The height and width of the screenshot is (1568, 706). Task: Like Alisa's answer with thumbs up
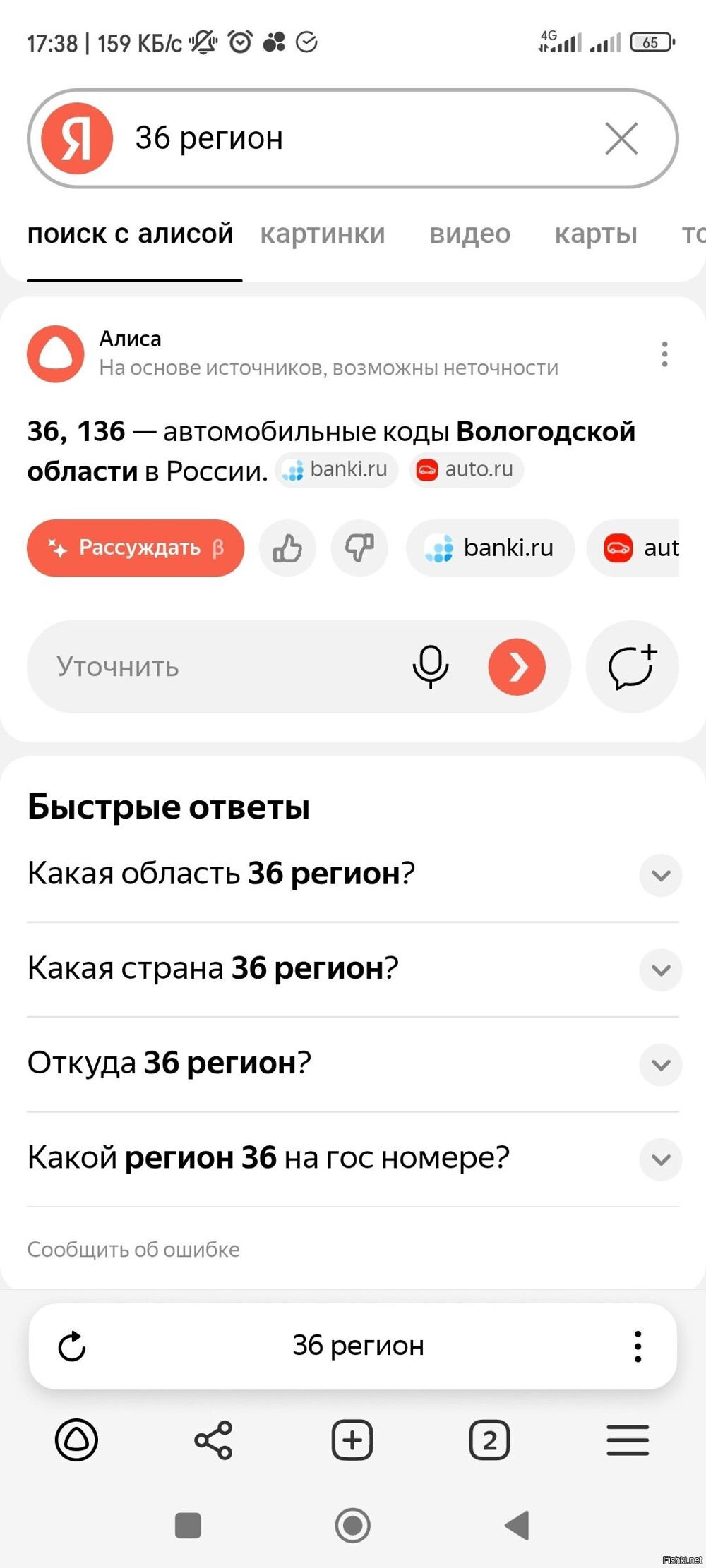[287, 548]
